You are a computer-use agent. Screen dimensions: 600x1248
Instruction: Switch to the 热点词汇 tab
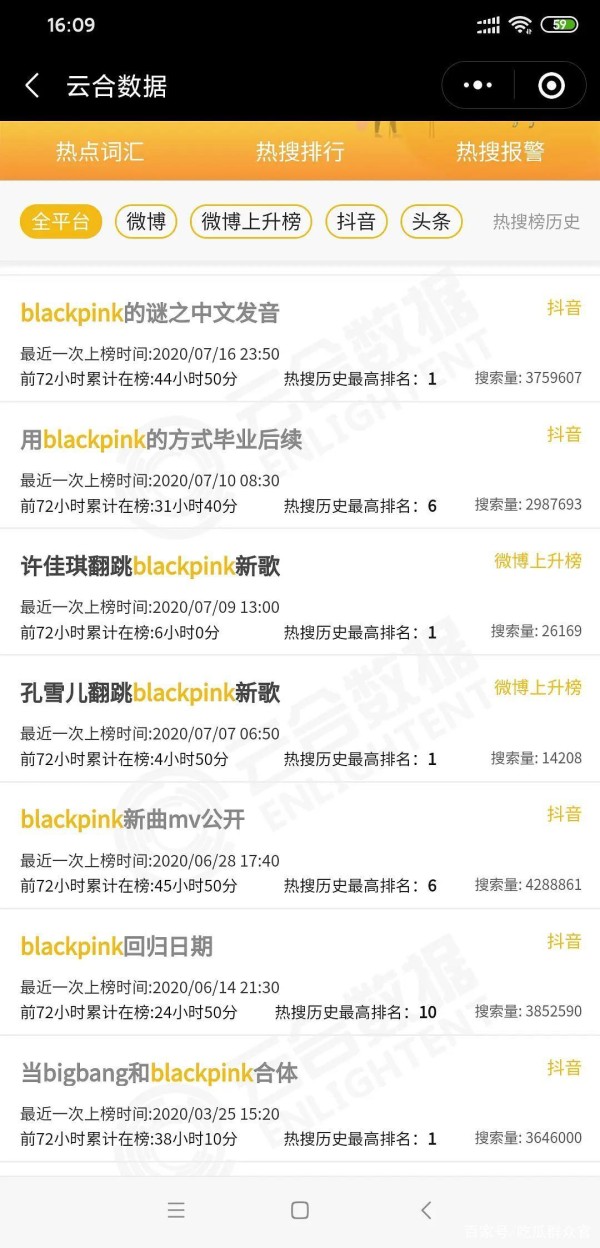tap(100, 151)
